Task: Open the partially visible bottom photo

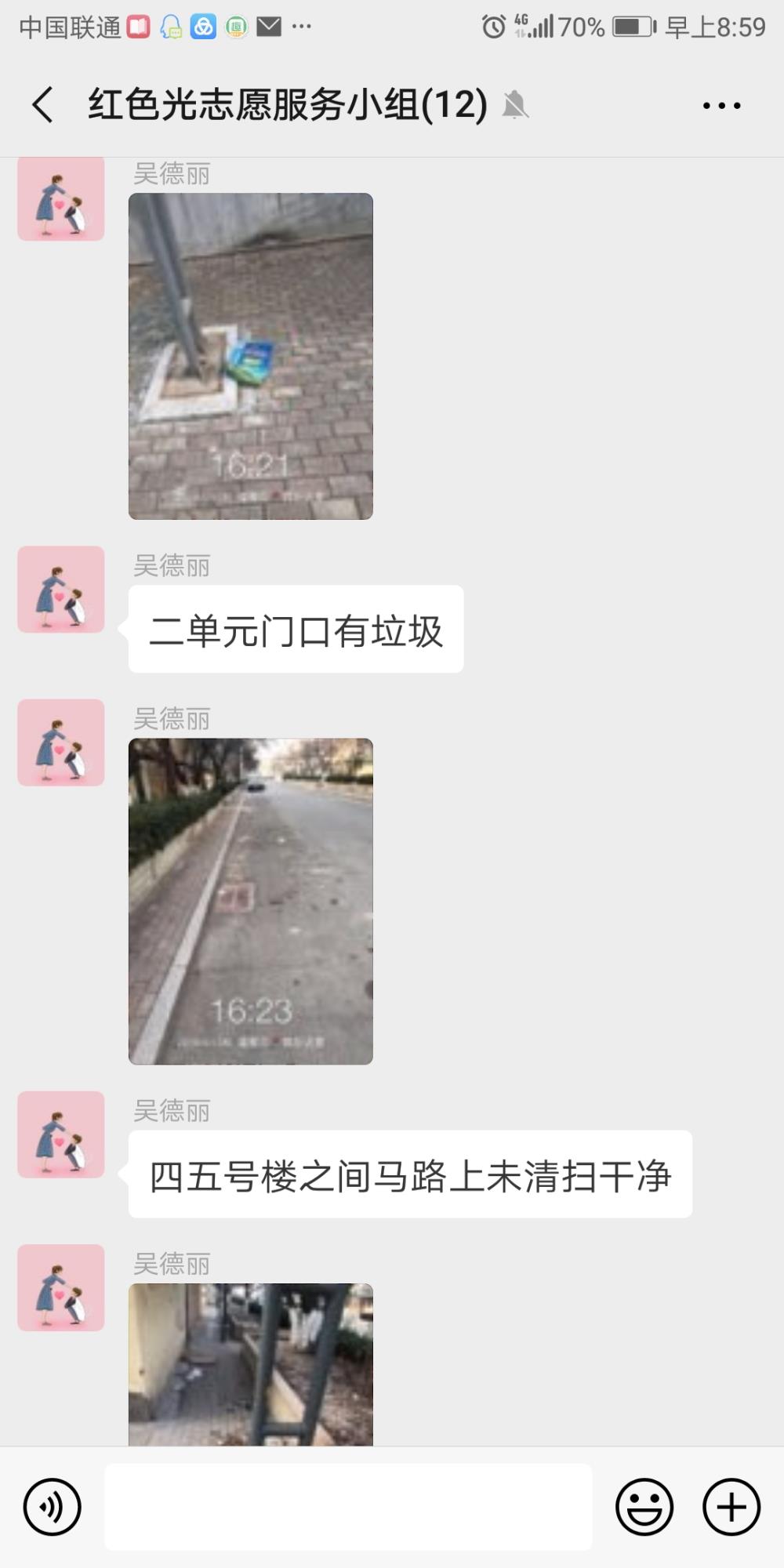Action: click(x=251, y=1364)
